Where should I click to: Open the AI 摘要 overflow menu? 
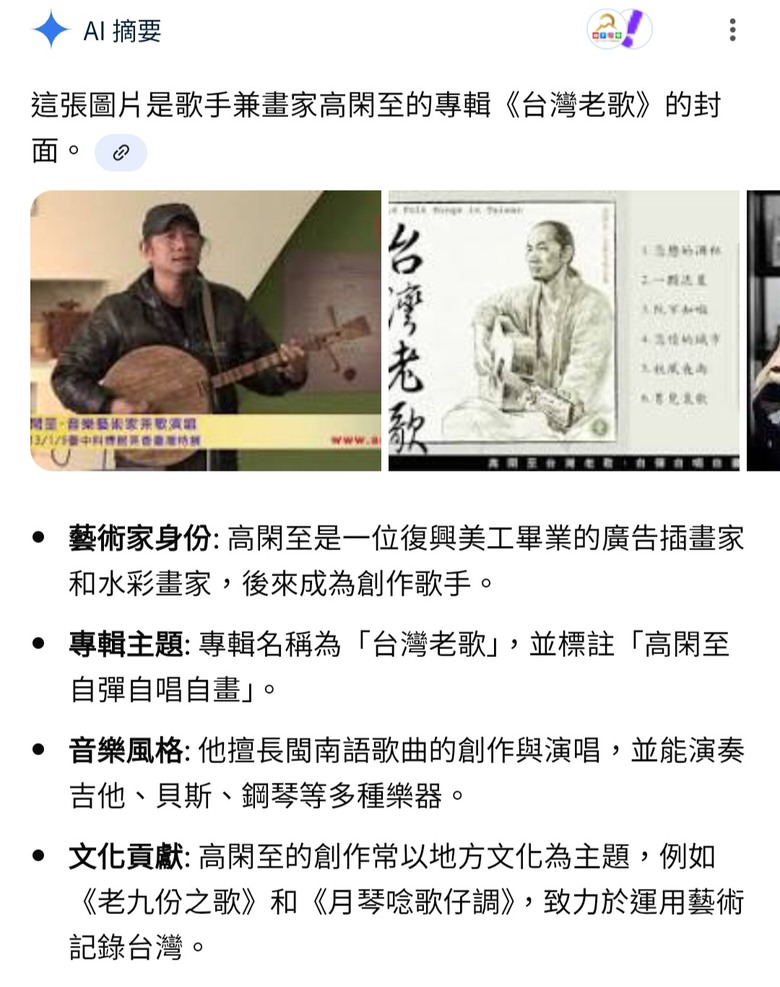pyautogui.click(x=733, y=30)
